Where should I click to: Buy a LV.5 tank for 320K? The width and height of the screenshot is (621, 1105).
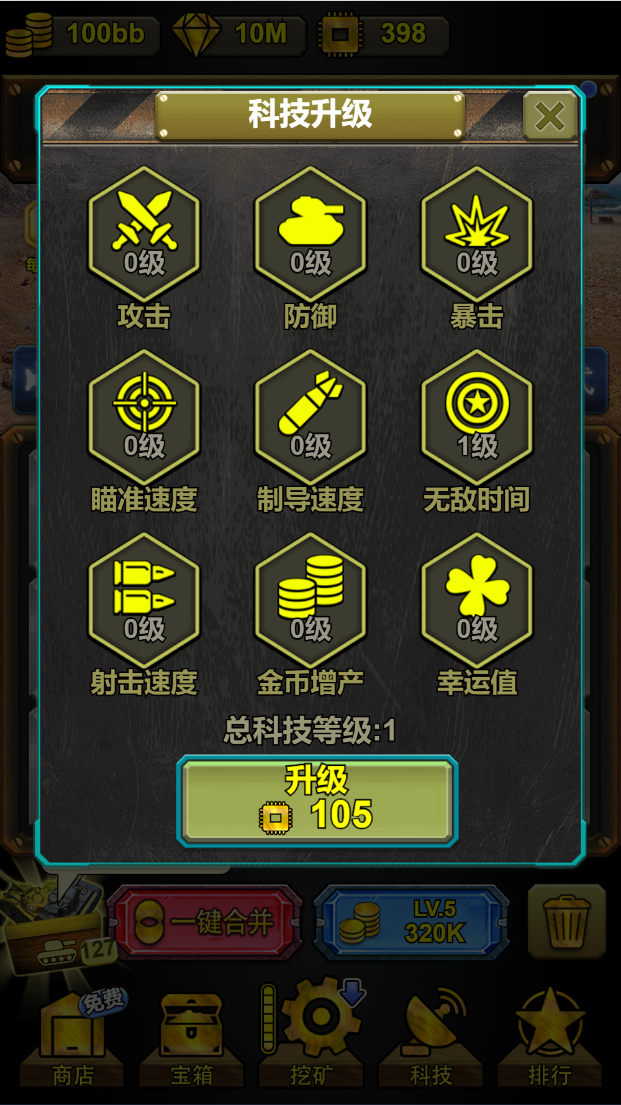(x=411, y=922)
